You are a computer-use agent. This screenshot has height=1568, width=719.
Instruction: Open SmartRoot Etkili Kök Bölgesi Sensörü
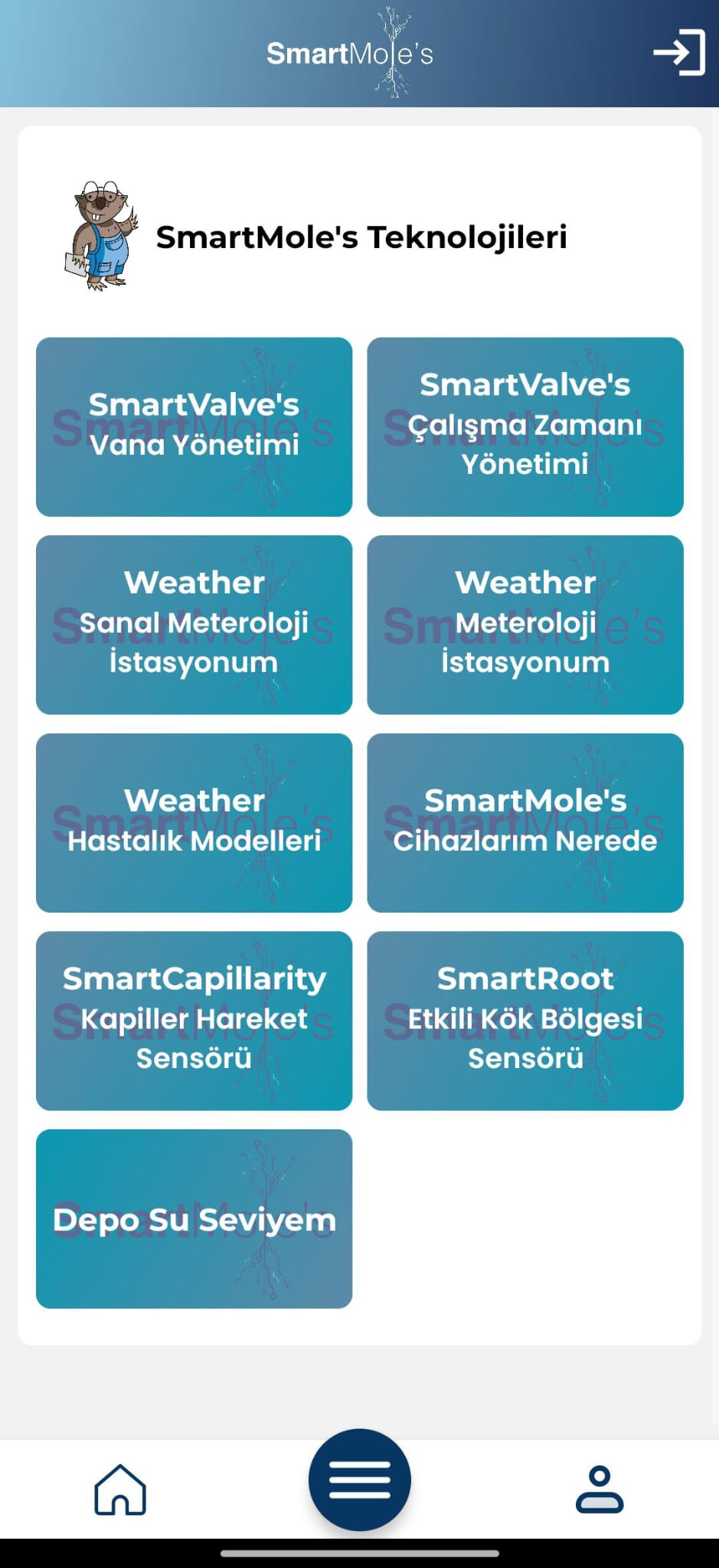525,1021
